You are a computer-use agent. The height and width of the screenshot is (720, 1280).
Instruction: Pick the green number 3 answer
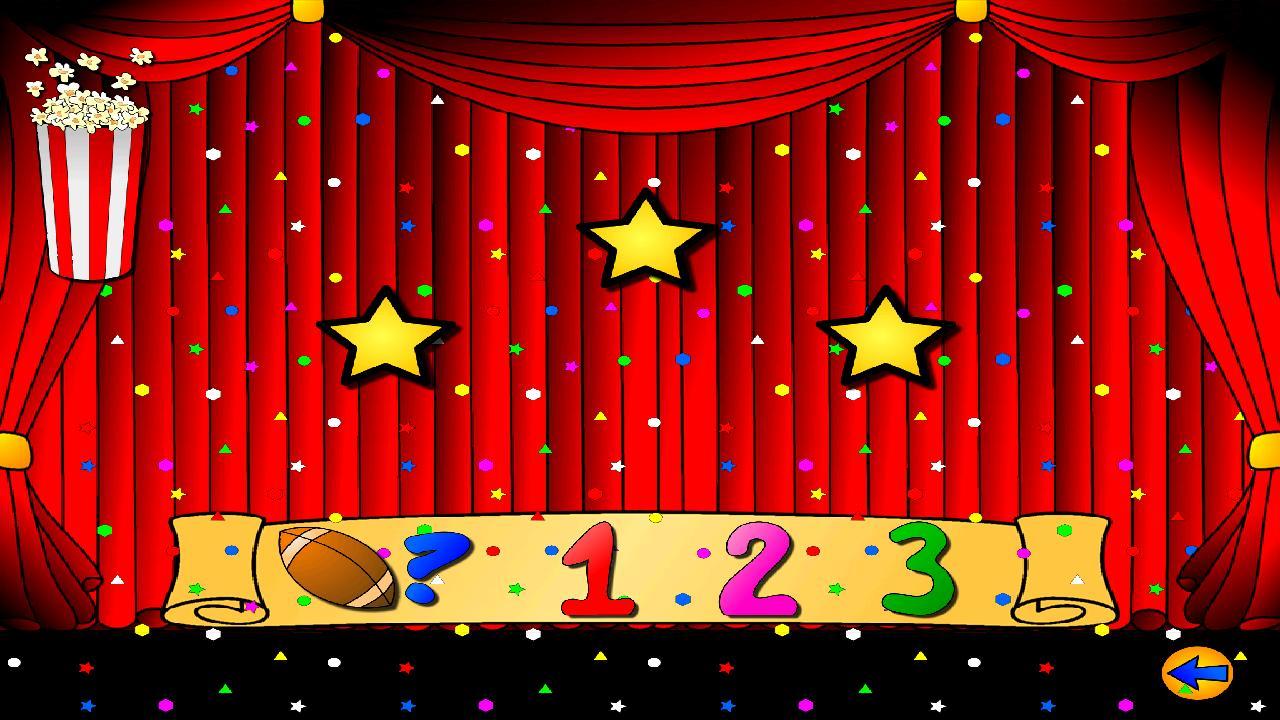pos(920,568)
